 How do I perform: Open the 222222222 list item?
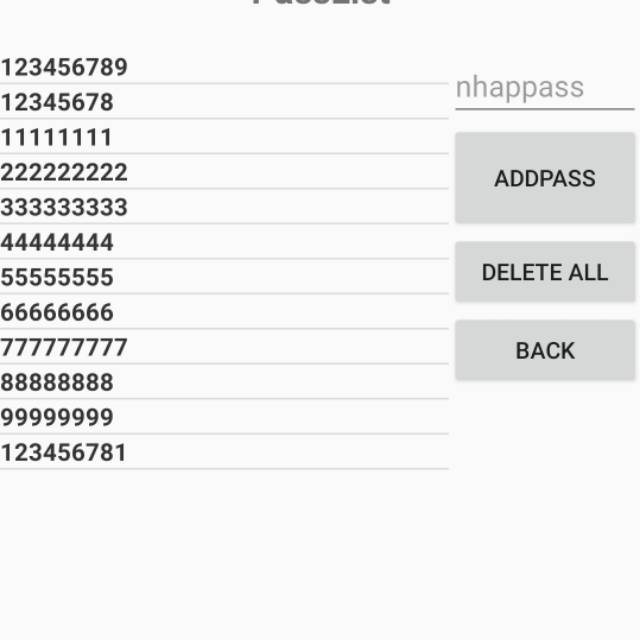(x=64, y=172)
